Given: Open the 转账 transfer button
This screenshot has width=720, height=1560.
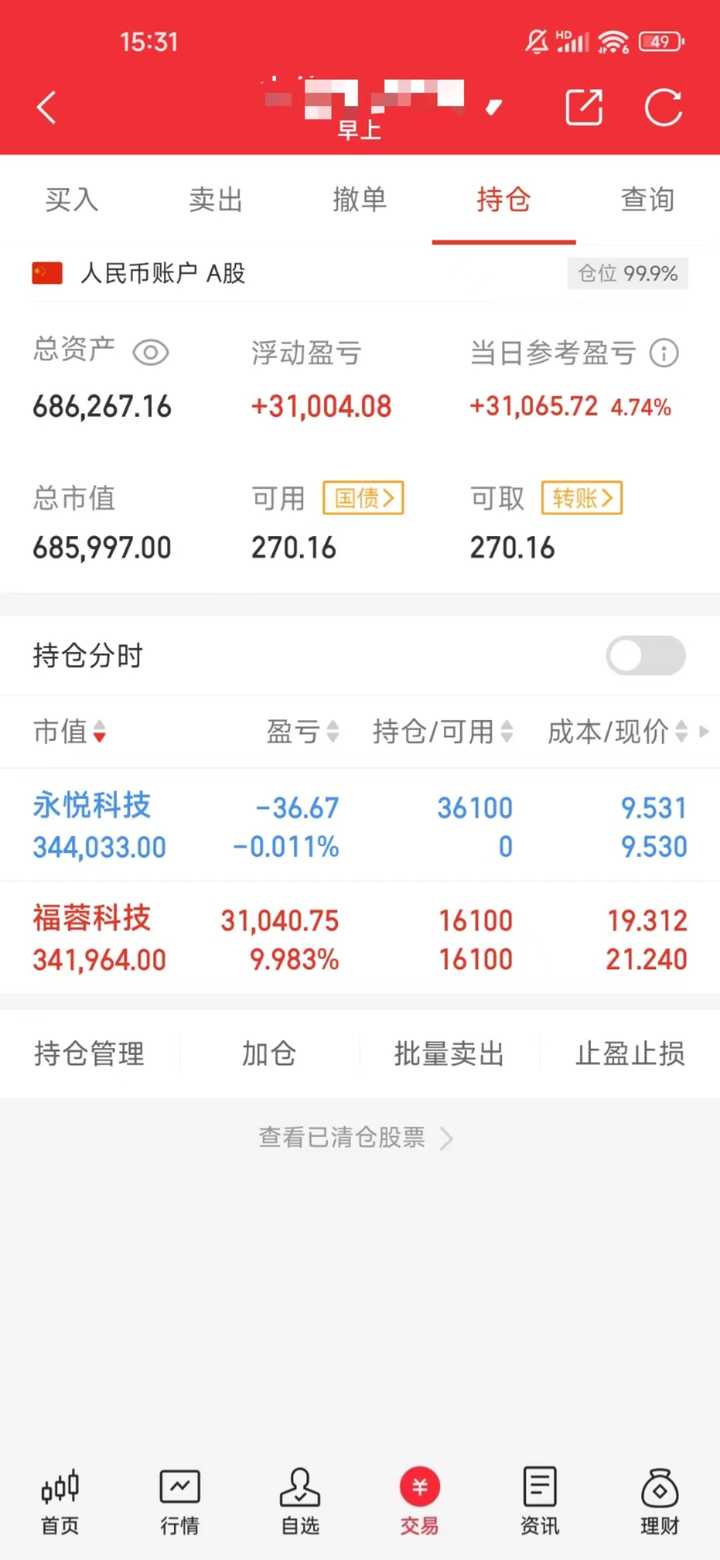Looking at the screenshot, I should pos(582,497).
